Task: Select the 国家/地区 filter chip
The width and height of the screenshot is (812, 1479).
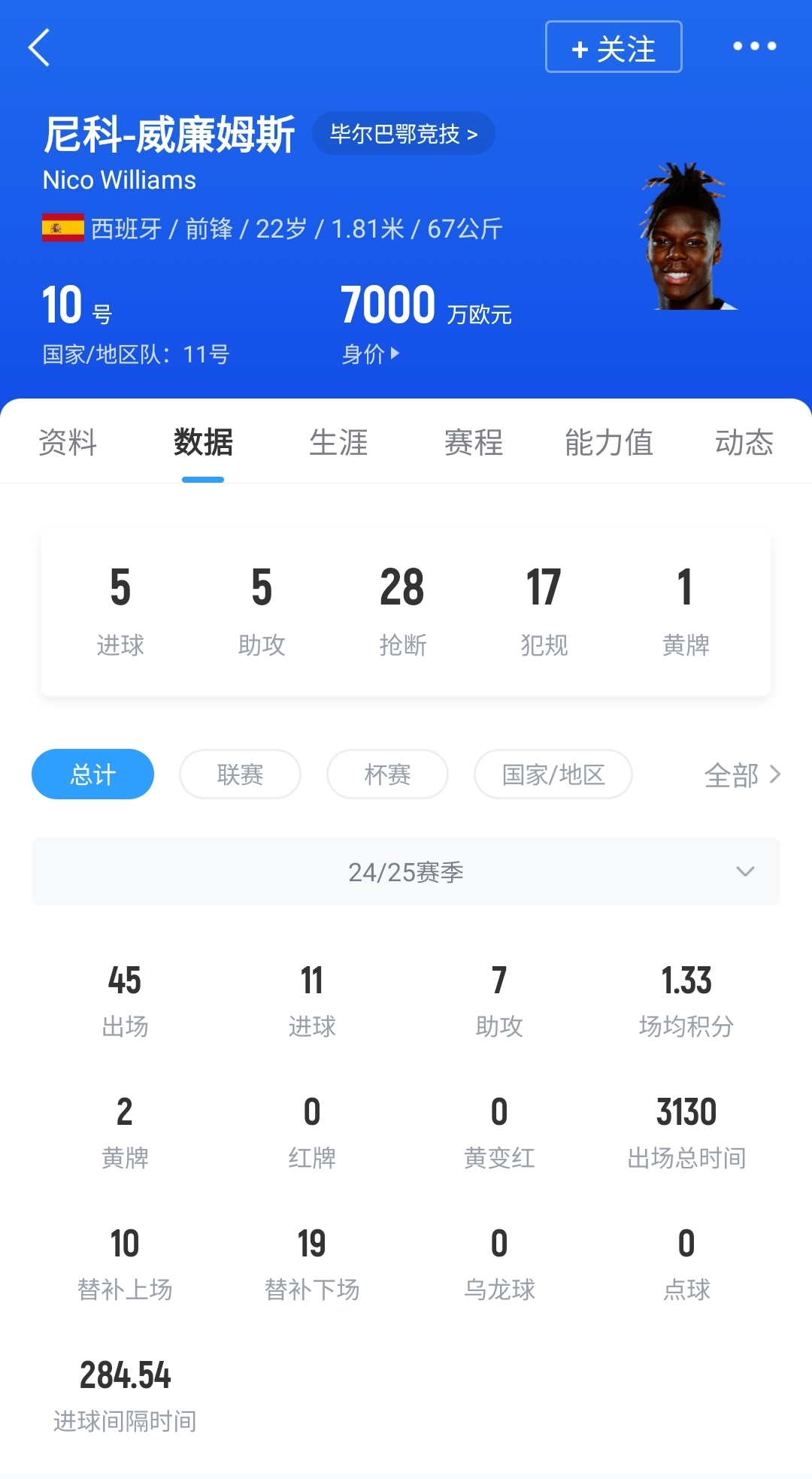Action: point(553,774)
